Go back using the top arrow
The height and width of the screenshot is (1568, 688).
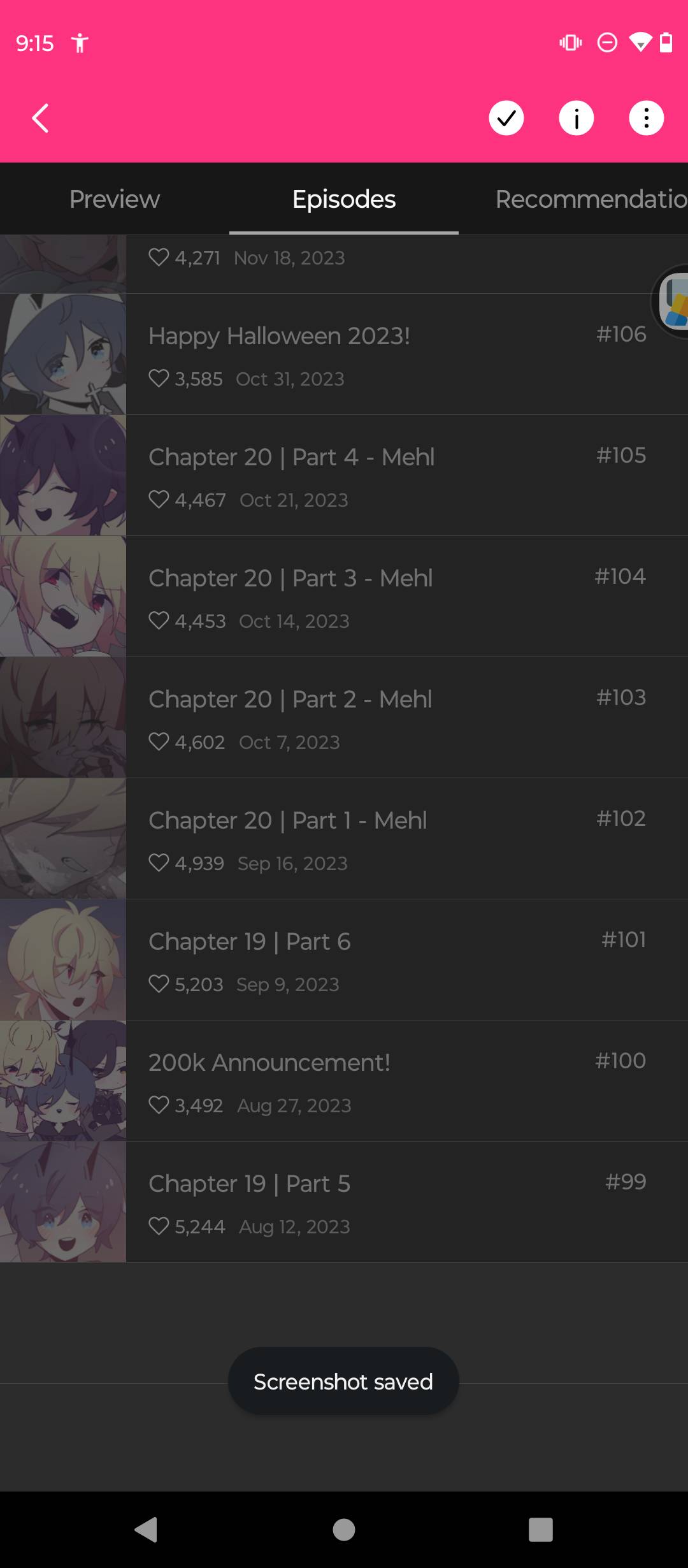[41, 119]
